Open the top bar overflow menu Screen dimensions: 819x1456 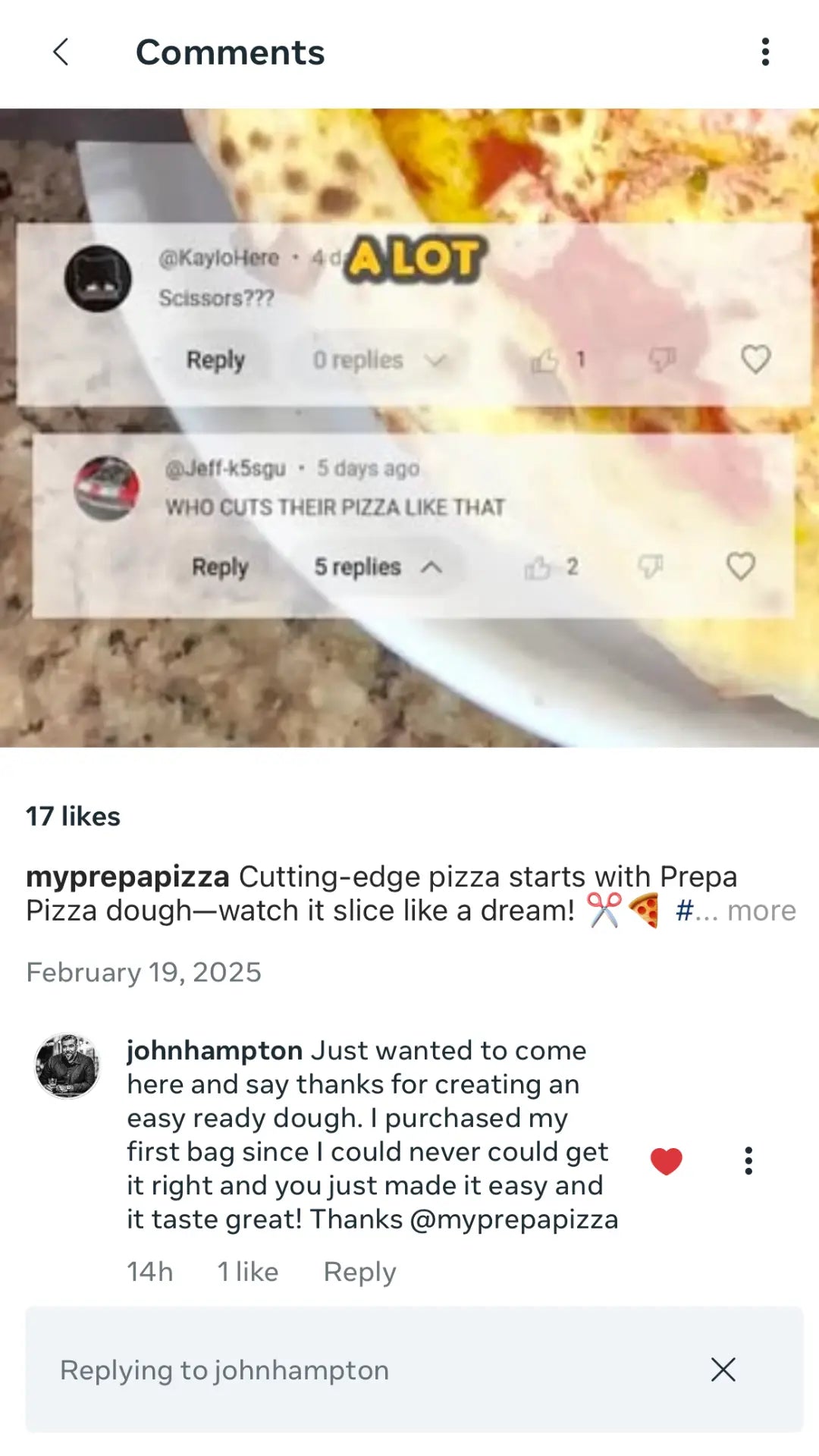pyautogui.click(x=765, y=52)
